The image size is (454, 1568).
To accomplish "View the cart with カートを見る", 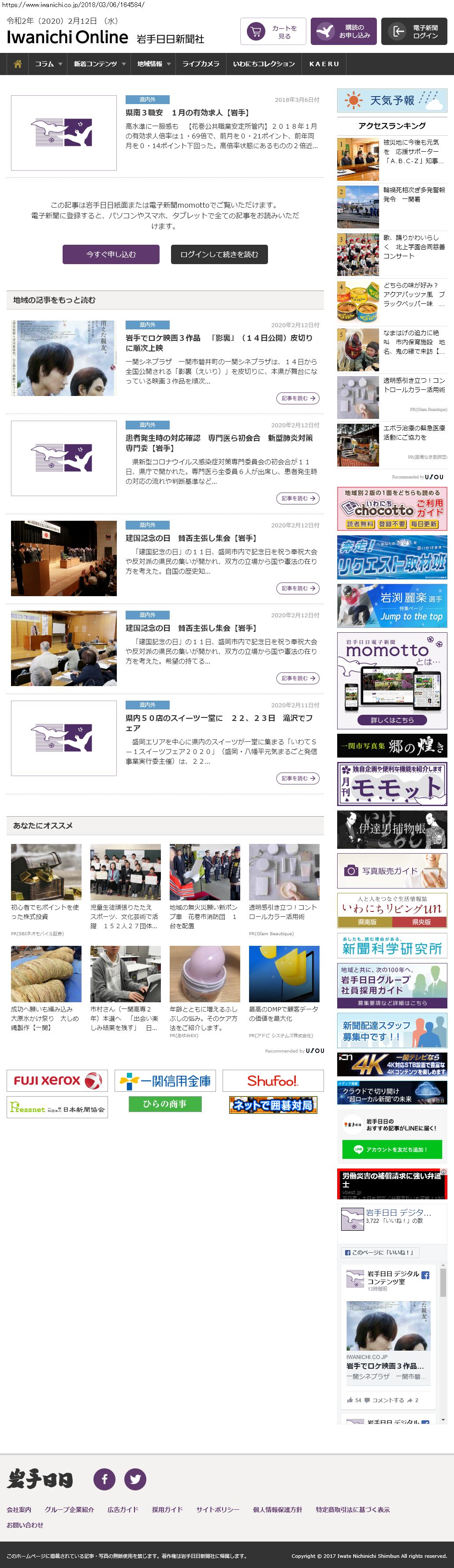I will (x=273, y=32).
